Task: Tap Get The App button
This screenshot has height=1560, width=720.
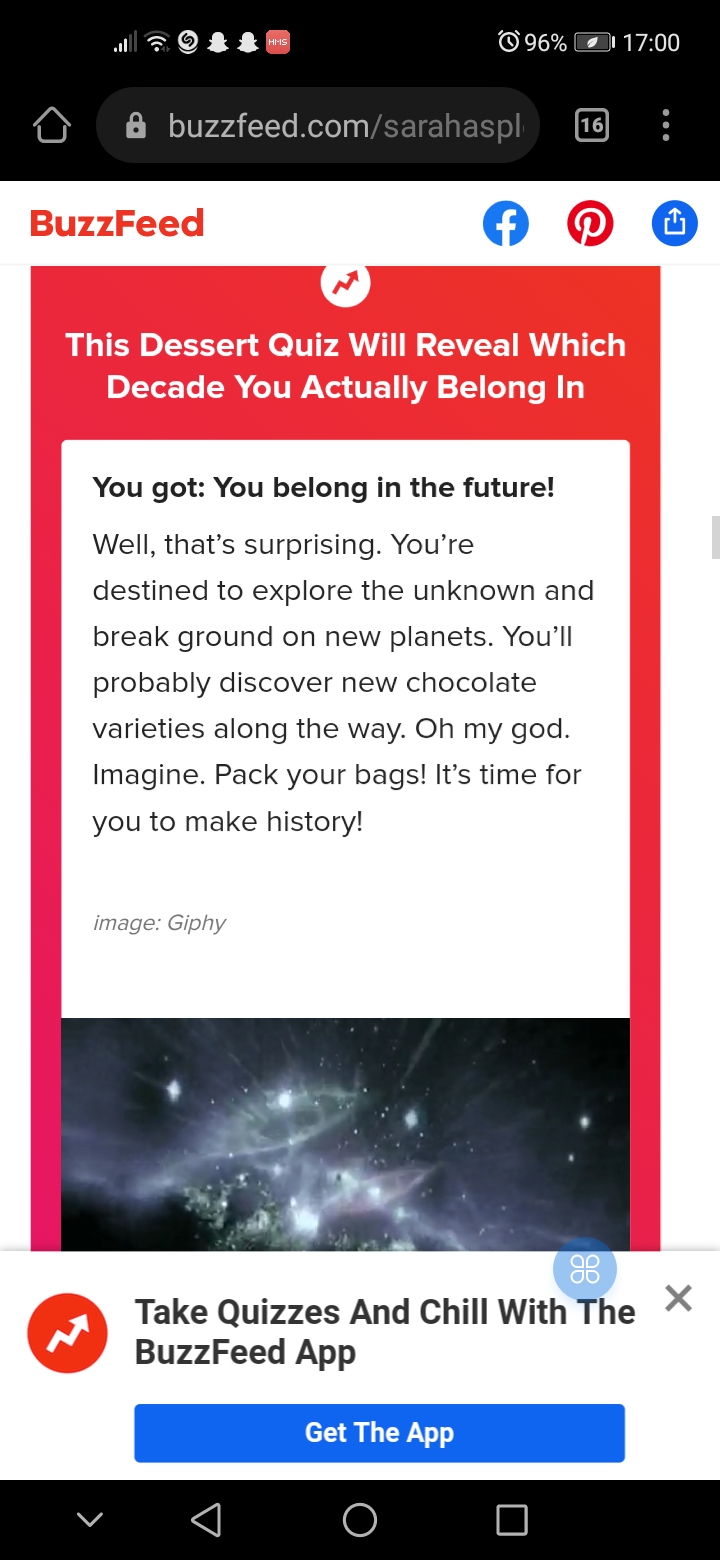Action: [x=380, y=1433]
